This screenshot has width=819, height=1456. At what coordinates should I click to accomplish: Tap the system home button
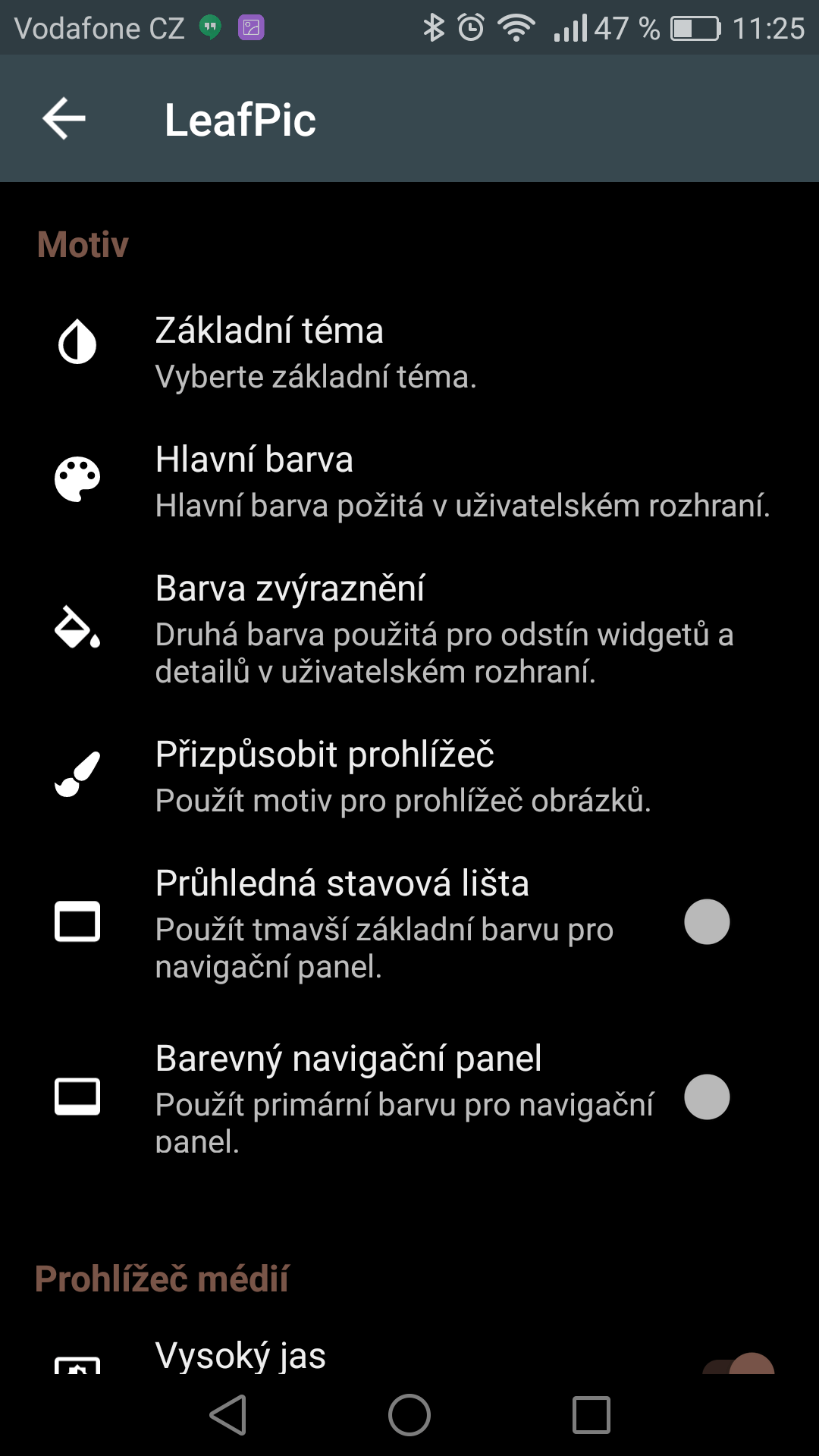[x=409, y=1415]
